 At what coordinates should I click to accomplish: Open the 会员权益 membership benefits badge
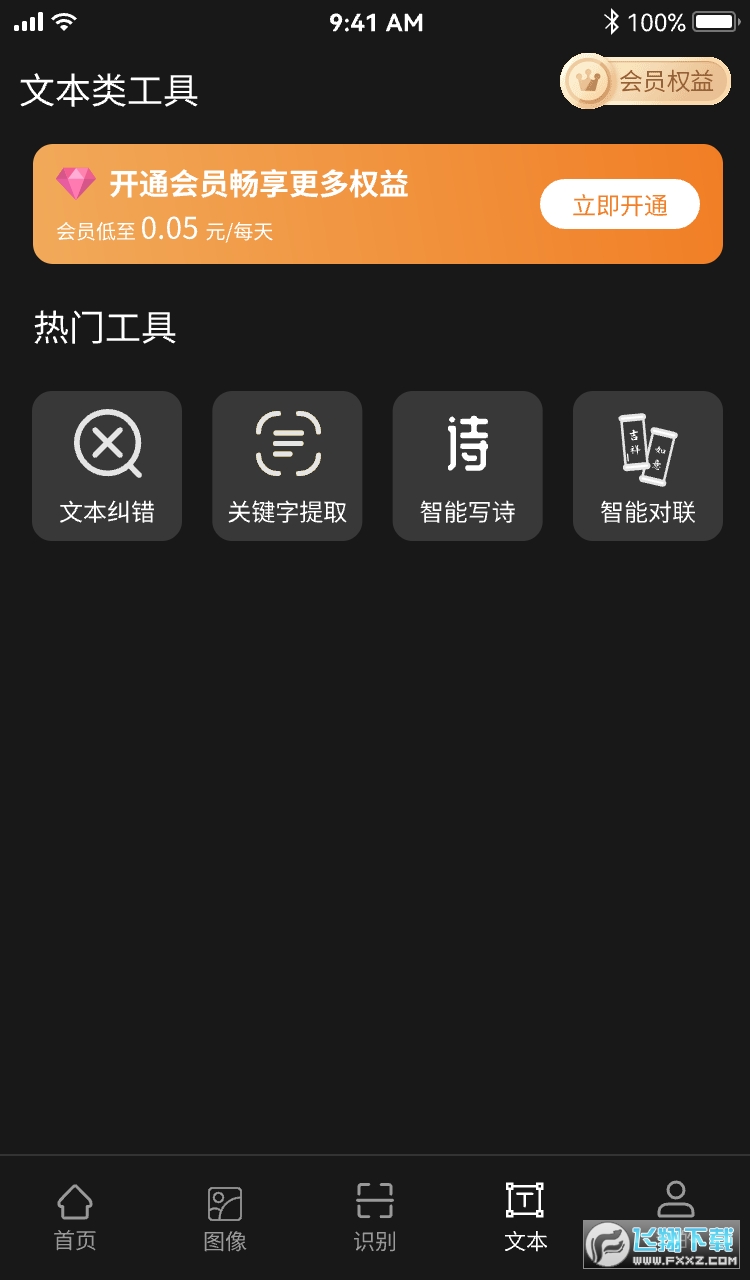(x=645, y=82)
